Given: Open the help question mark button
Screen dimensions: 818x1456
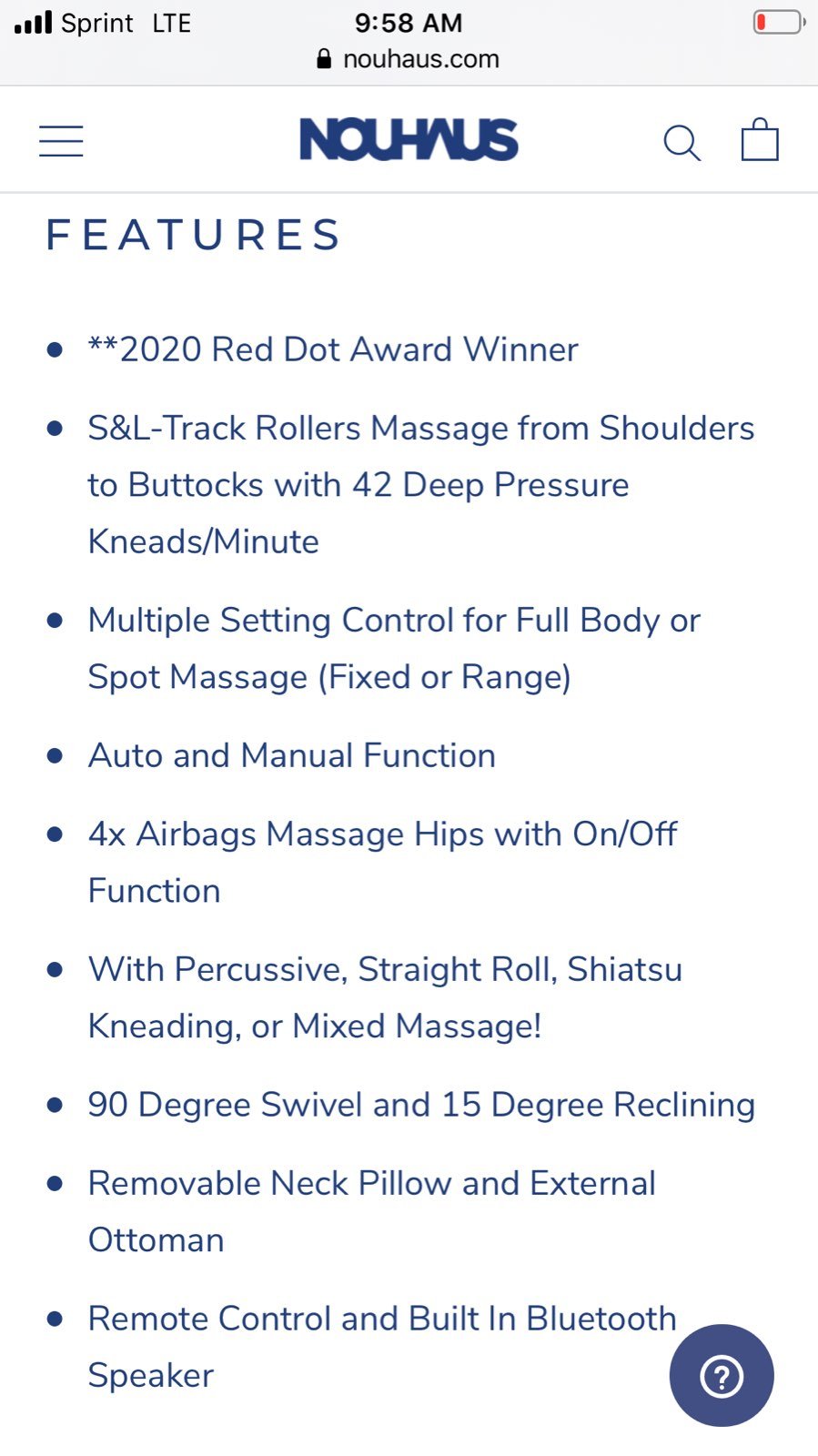Looking at the screenshot, I should [722, 1375].
